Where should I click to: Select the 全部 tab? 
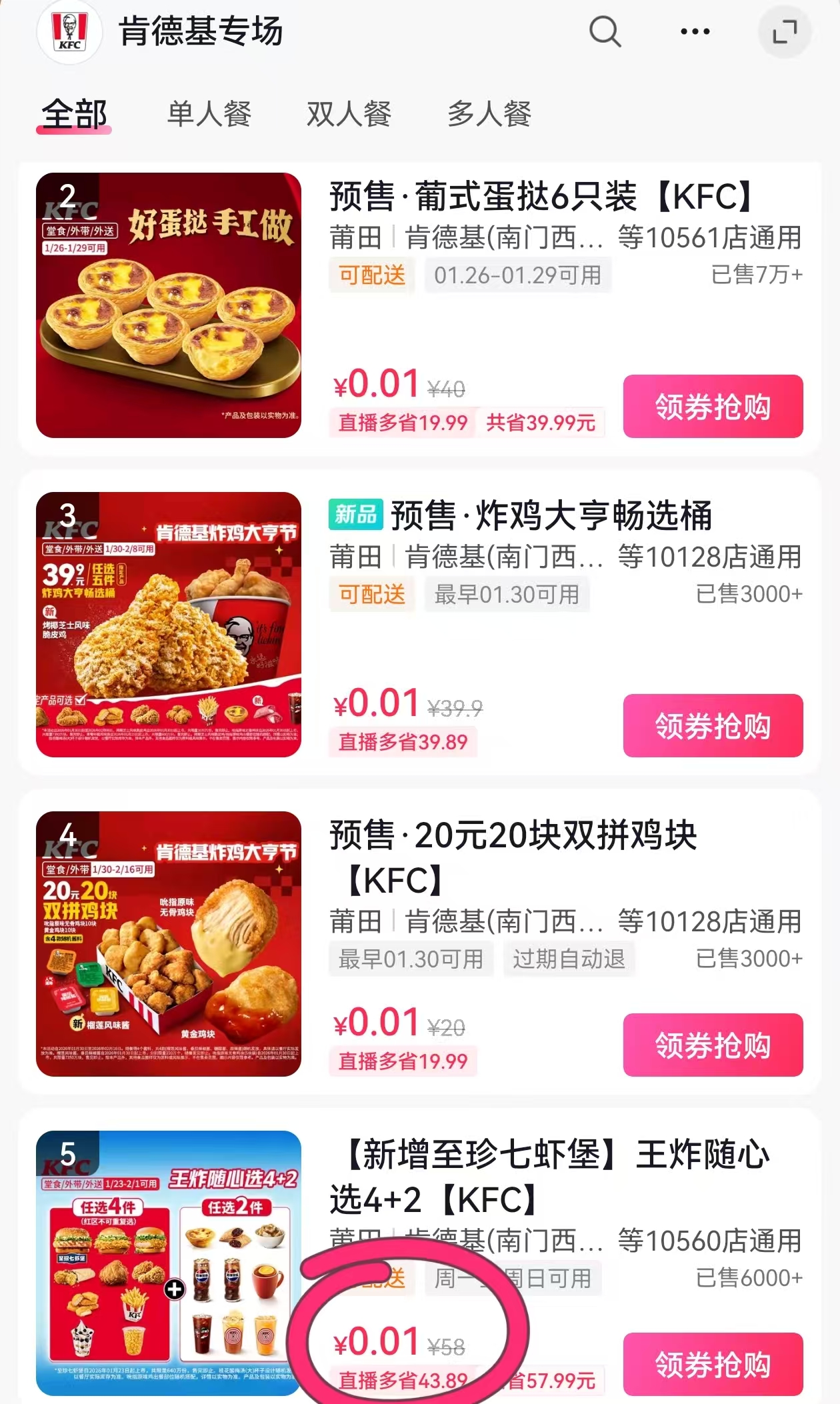73,115
